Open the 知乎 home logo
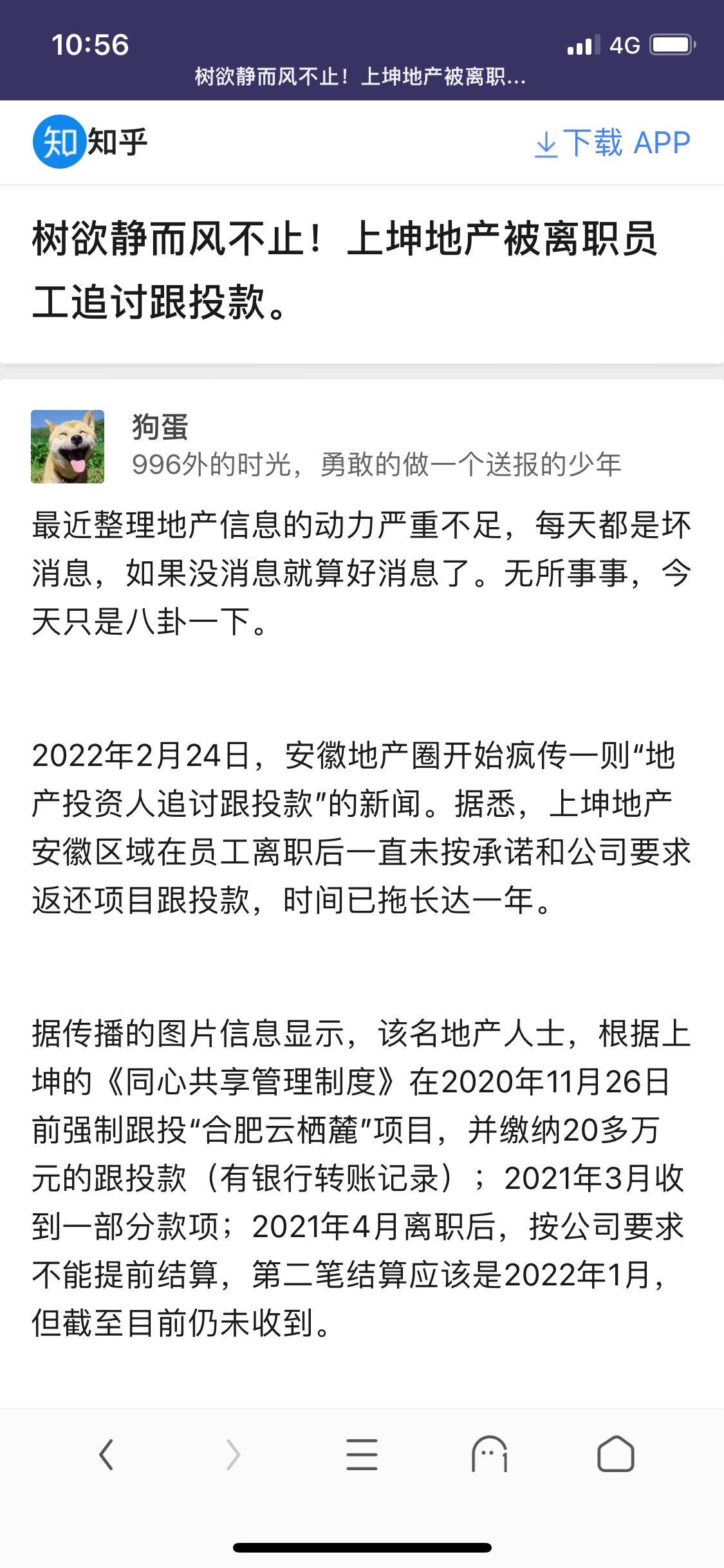Image resolution: width=724 pixels, height=1568 pixels. click(x=90, y=142)
